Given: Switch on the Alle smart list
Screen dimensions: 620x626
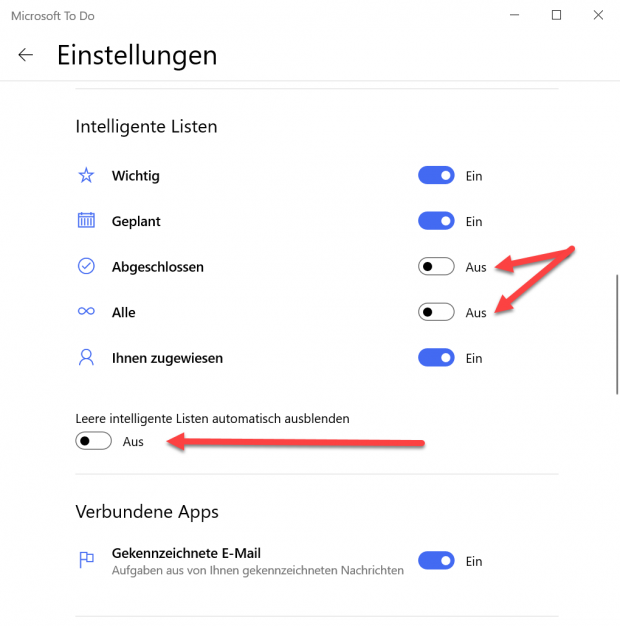Looking at the screenshot, I should tap(436, 312).
